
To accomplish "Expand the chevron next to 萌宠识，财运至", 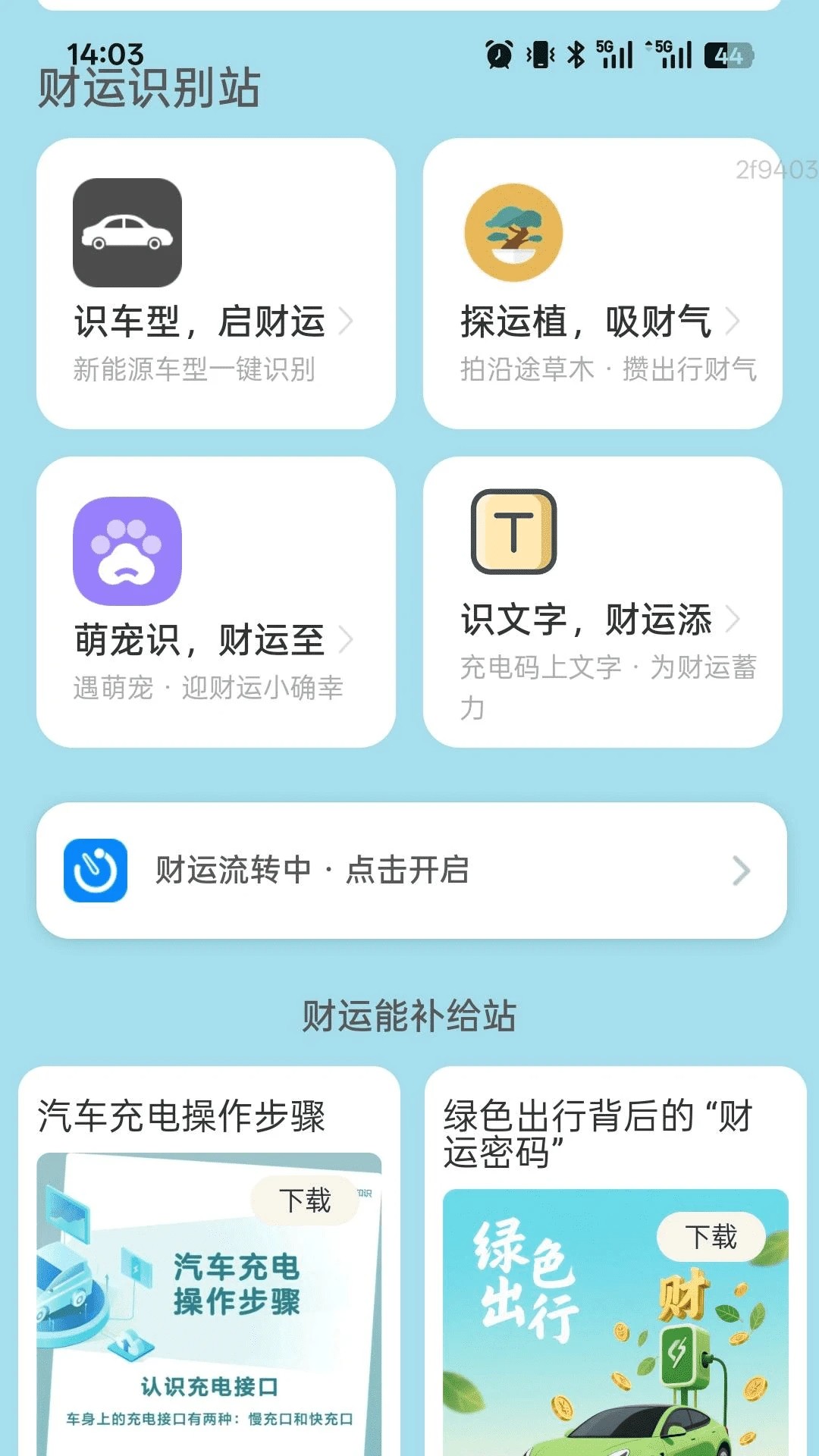I will [348, 638].
